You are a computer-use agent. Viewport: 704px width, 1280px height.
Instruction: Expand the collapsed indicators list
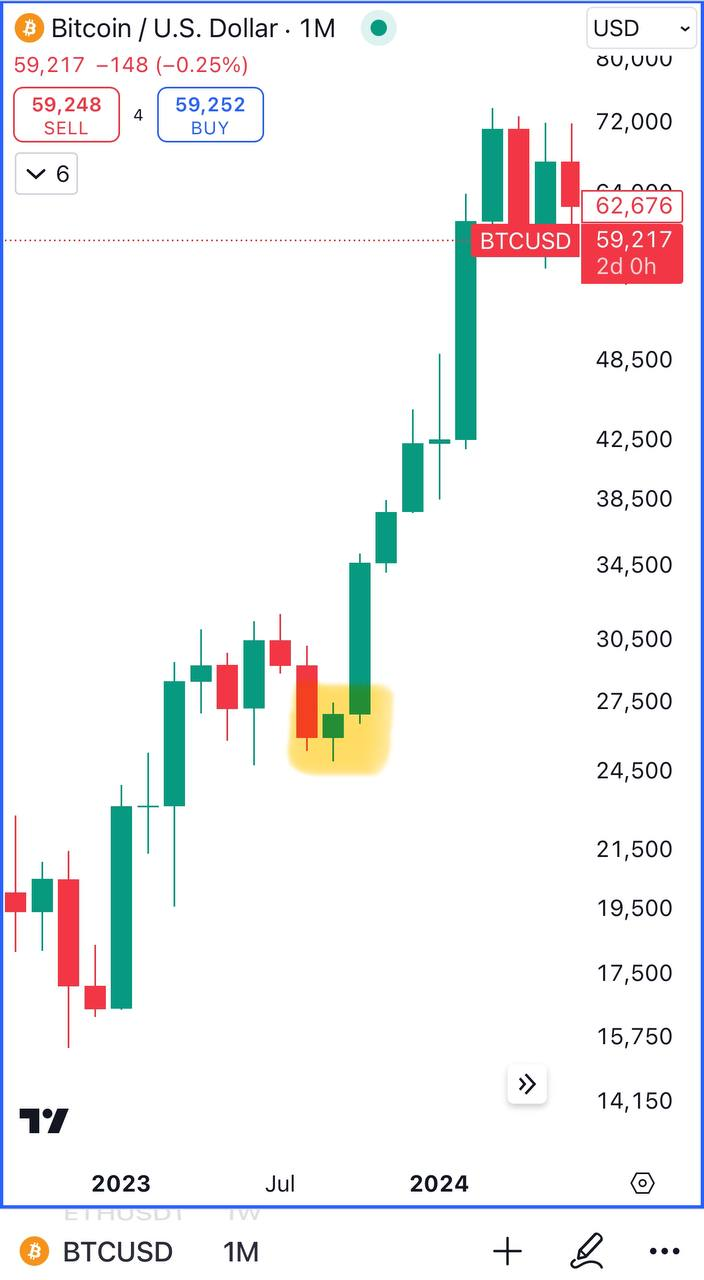coord(46,174)
